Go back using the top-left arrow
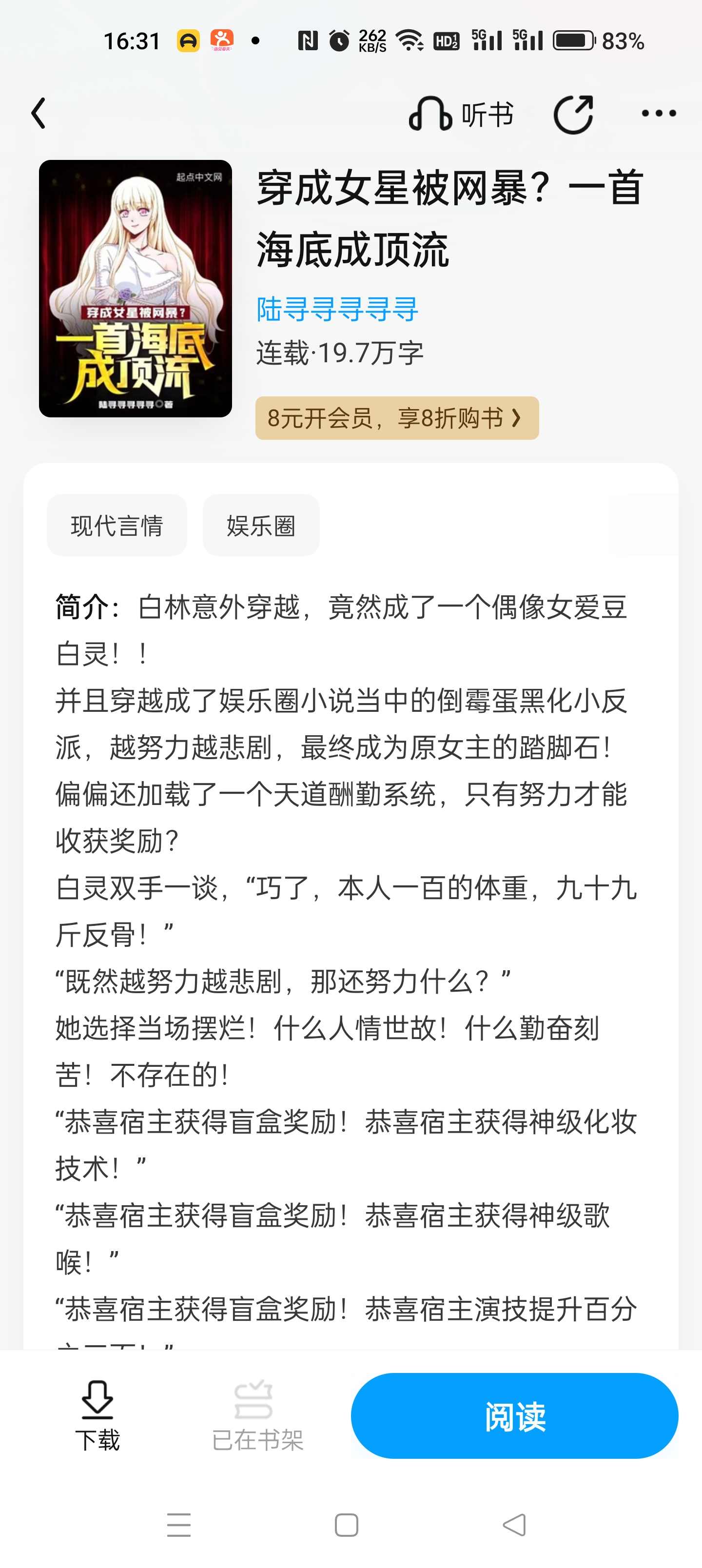The width and height of the screenshot is (702, 1568). point(39,113)
